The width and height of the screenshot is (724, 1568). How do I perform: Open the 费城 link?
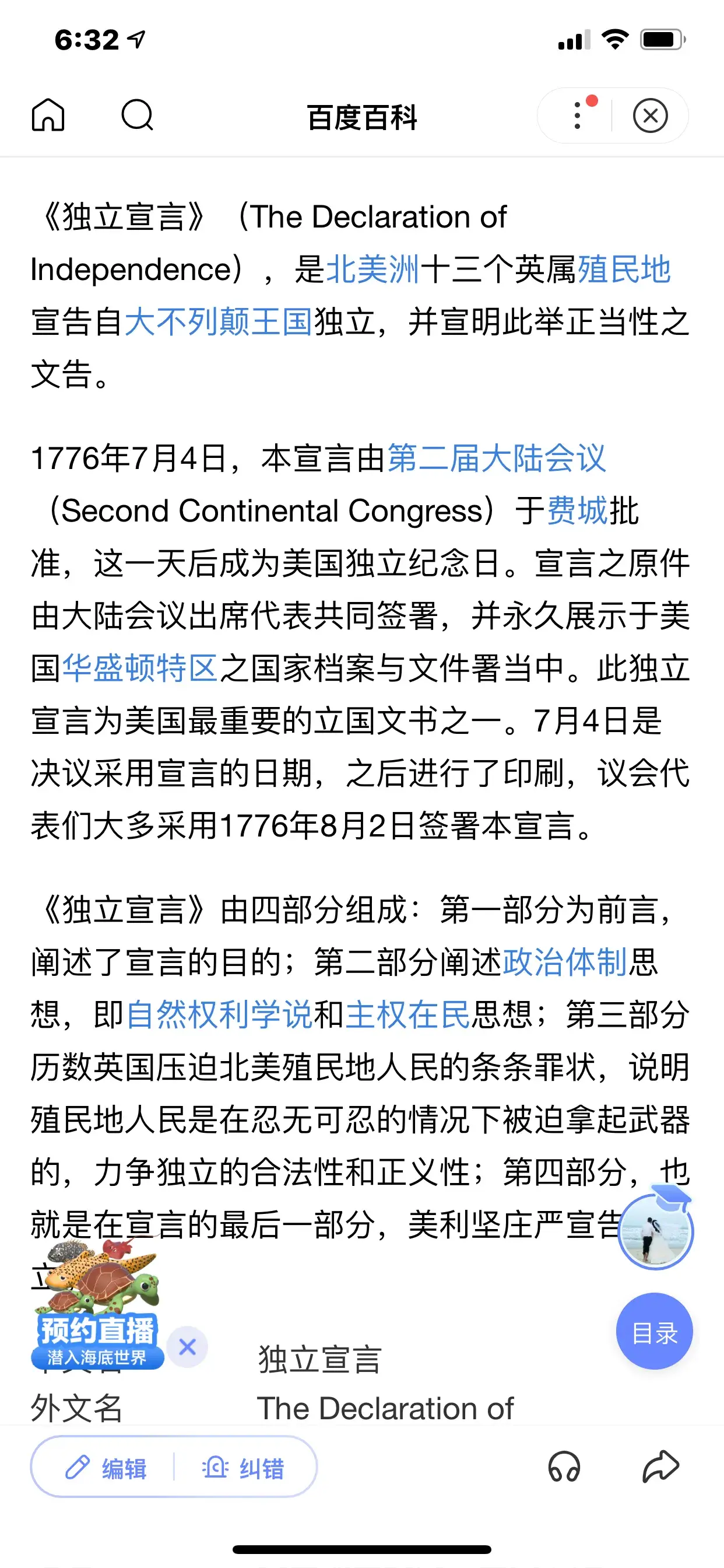tap(577, 510)
